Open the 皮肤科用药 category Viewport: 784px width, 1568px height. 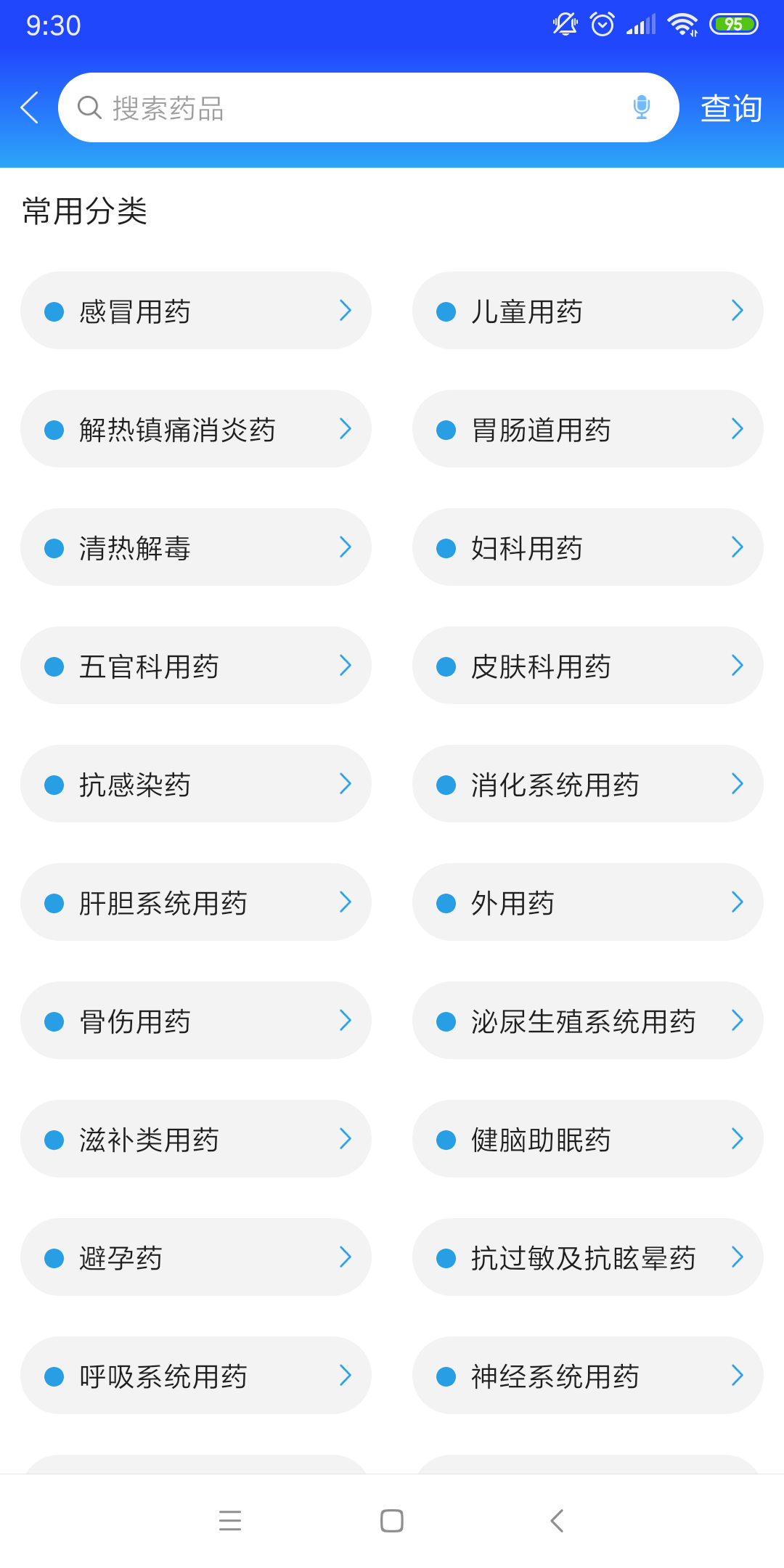[587, 665]
